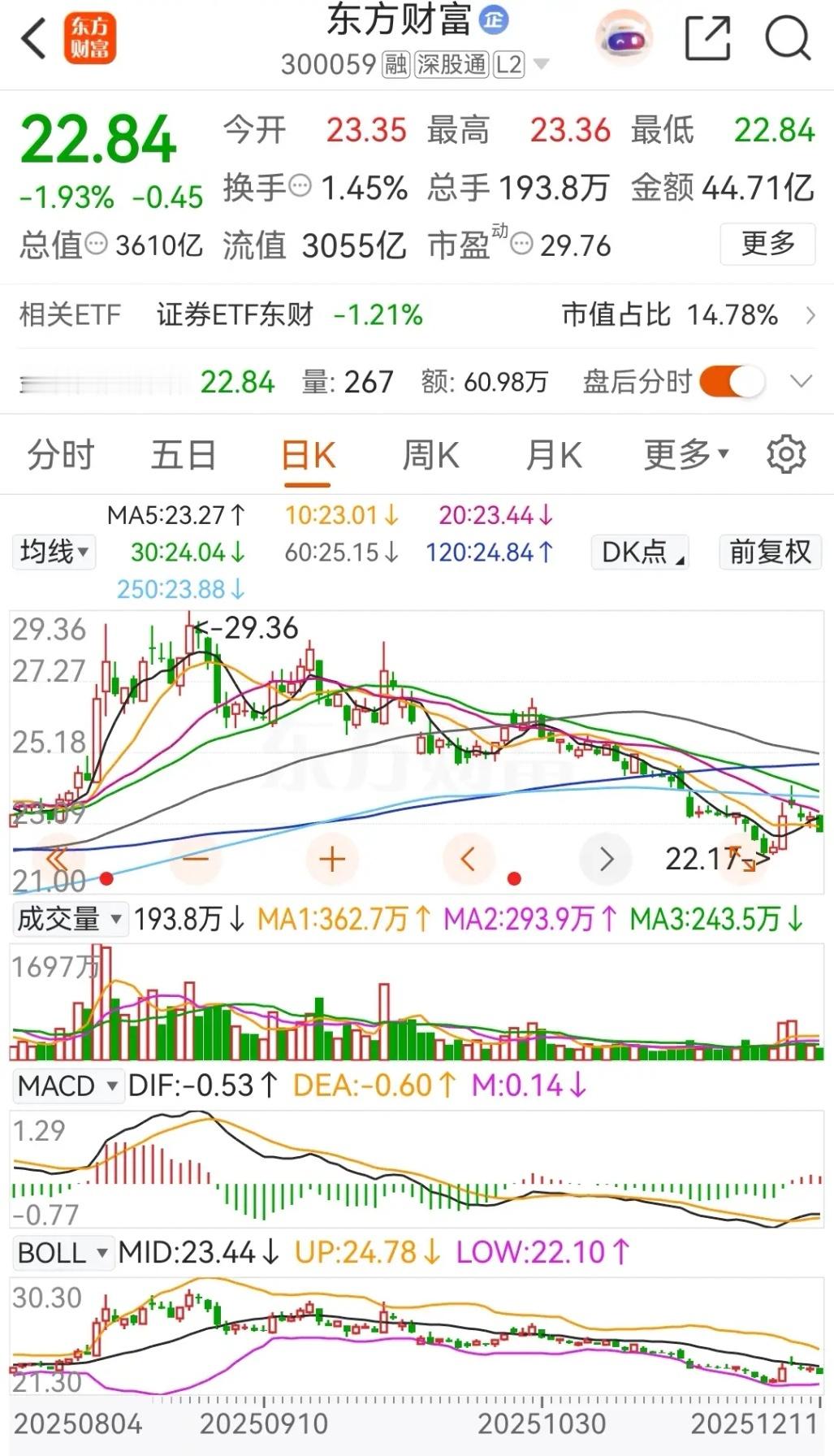Open the search magnifier icon
The image size is (834, 1456).
788,37
